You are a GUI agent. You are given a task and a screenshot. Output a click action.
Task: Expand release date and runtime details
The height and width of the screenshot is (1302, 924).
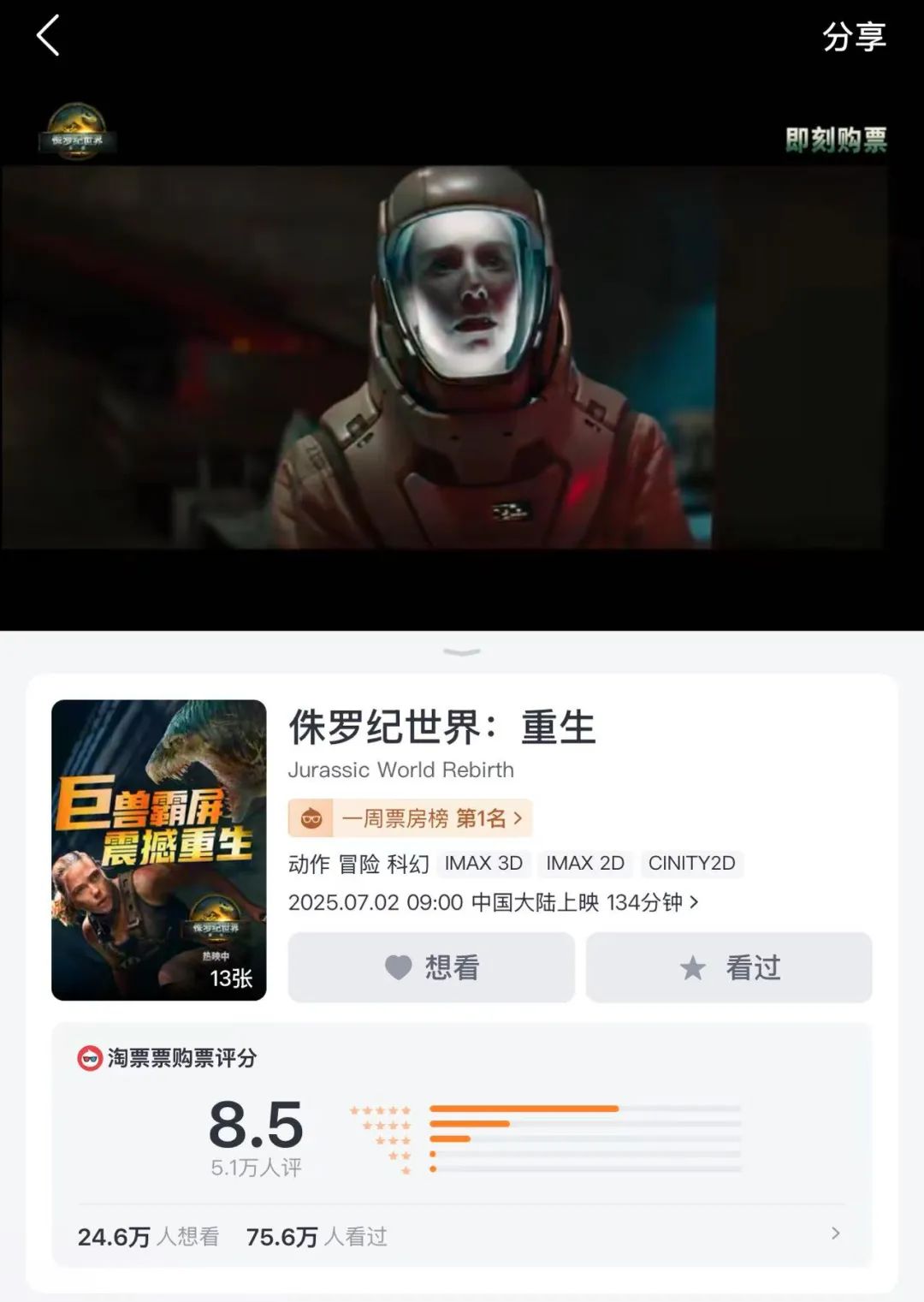tap(494, 902)
